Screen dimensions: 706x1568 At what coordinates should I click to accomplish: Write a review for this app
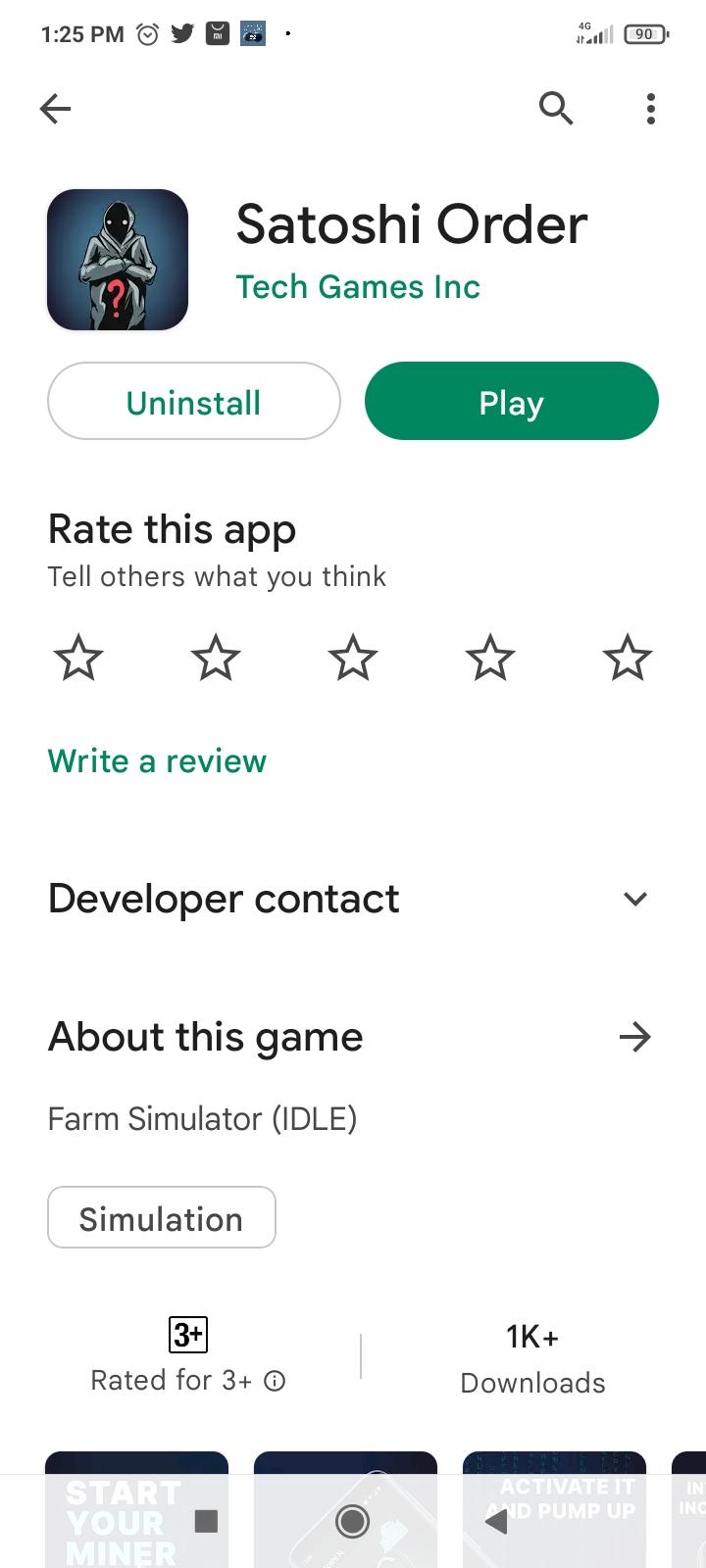click(157, 761)
